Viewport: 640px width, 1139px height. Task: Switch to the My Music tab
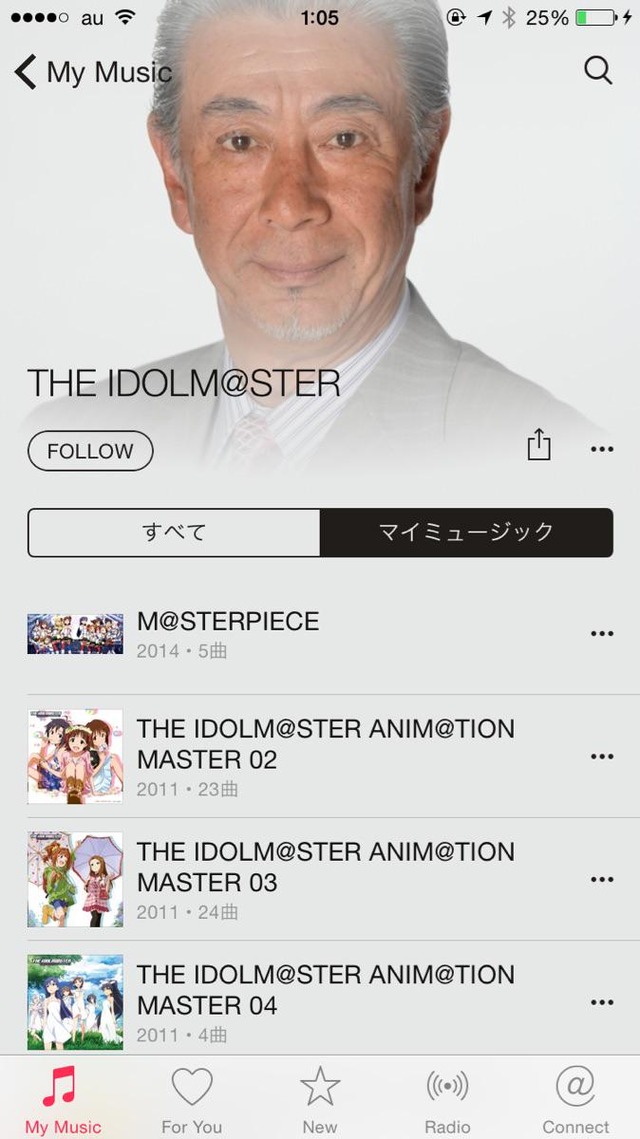tap(63, 1098)
